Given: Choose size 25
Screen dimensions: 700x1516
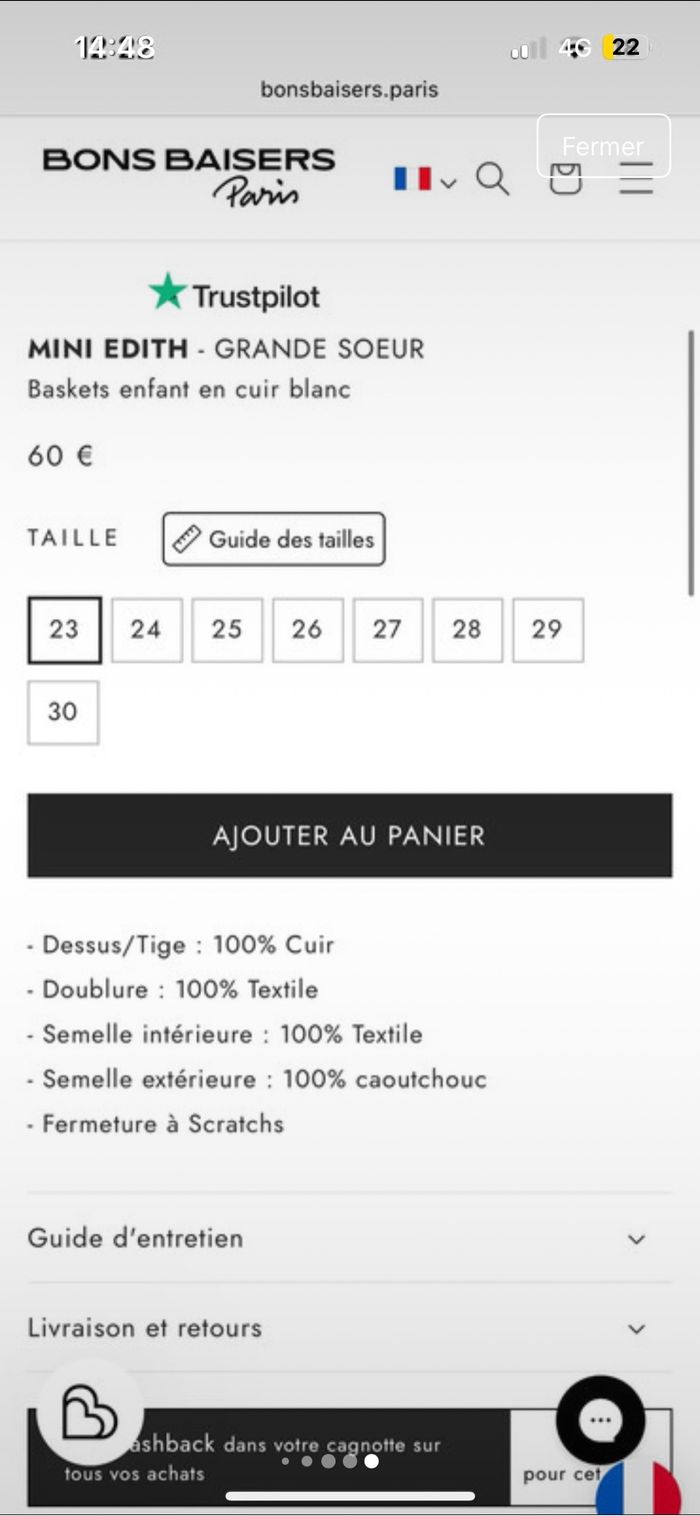Looking at the screenshot, I should (227, 630).
